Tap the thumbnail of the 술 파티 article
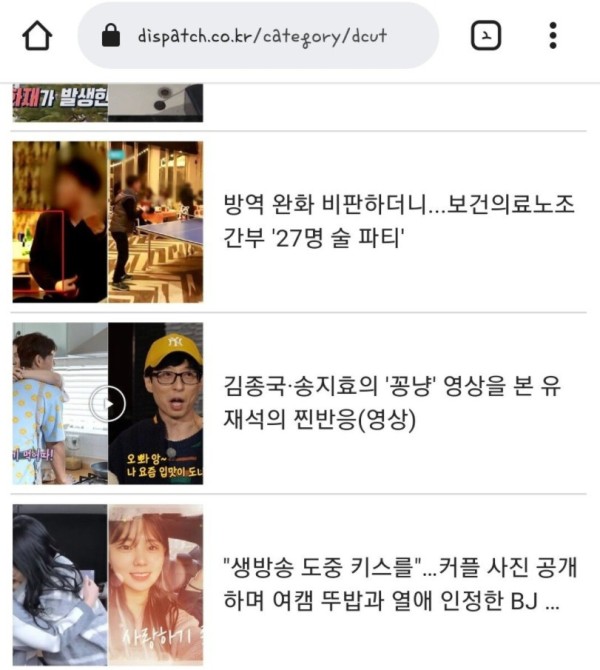 pos(108,222)
